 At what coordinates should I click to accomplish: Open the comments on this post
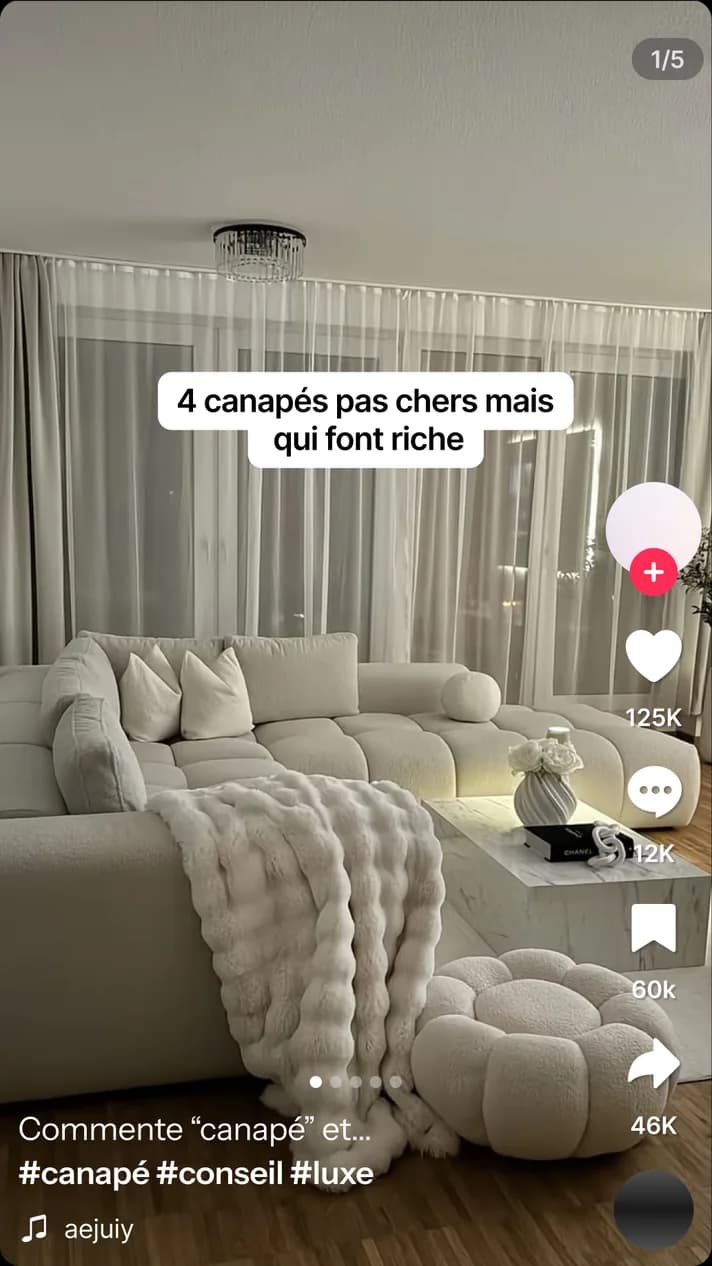pyautogui.click(x=654, y=792)
